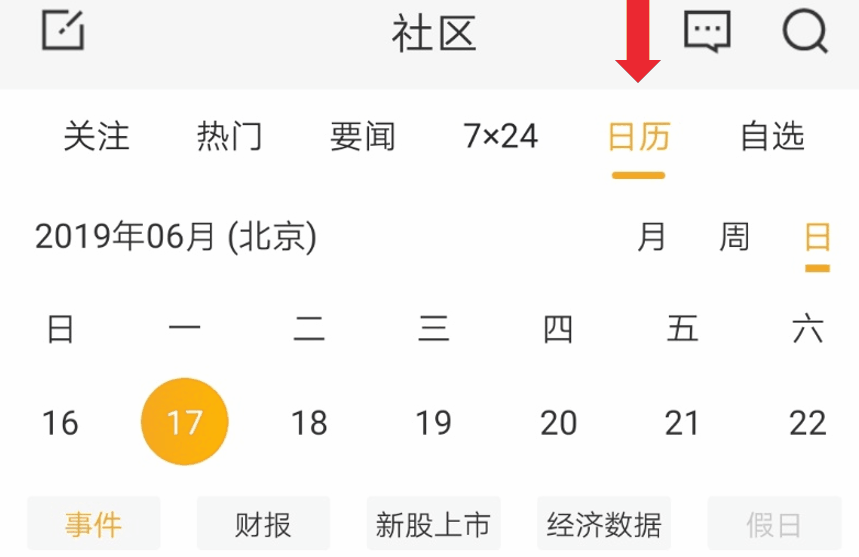Filter by 经济数据
859x557 pixels.
coord(604,523)
